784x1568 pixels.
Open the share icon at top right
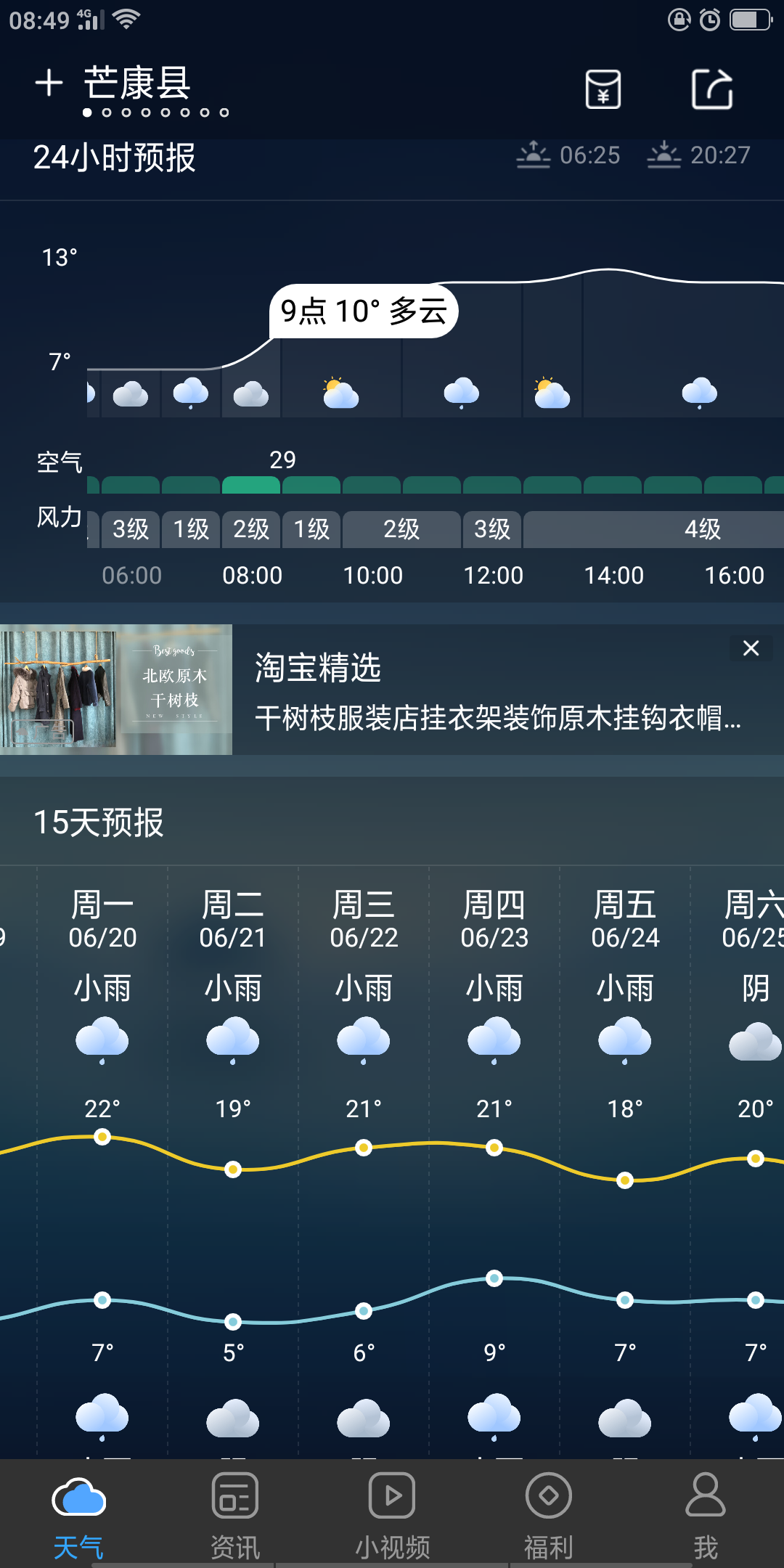point(711,89)
